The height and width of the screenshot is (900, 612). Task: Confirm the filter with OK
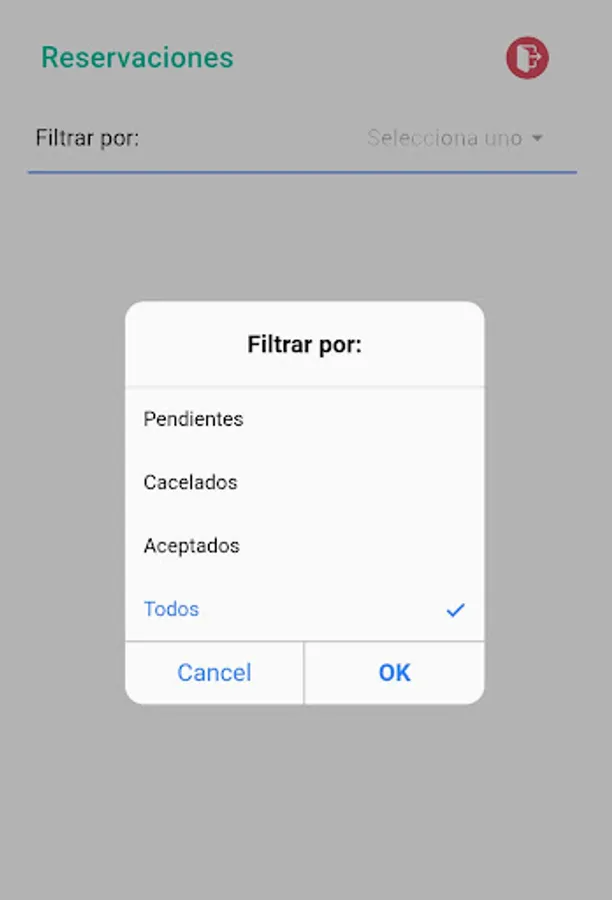(394, 673)
